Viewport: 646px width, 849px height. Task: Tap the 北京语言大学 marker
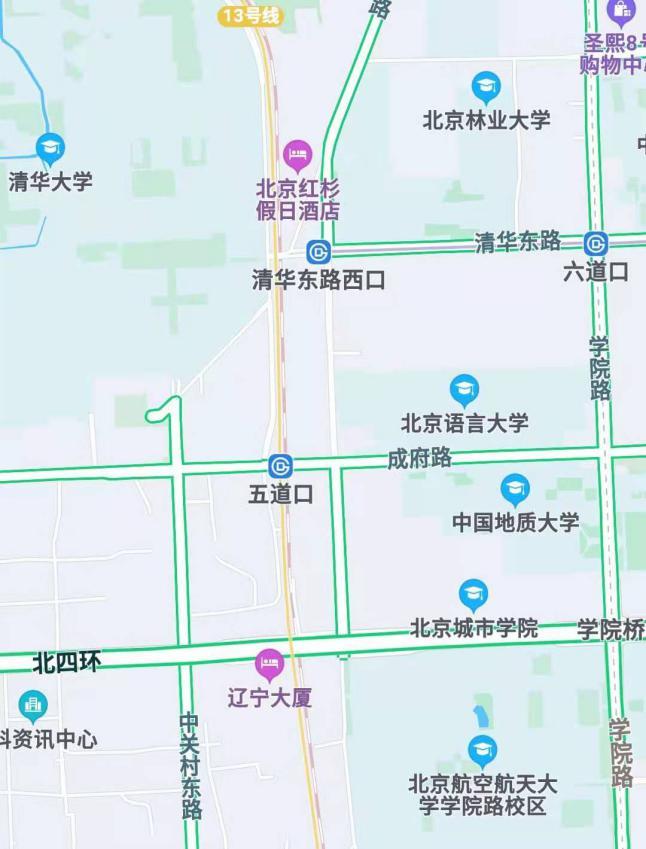tap(464, 390)
